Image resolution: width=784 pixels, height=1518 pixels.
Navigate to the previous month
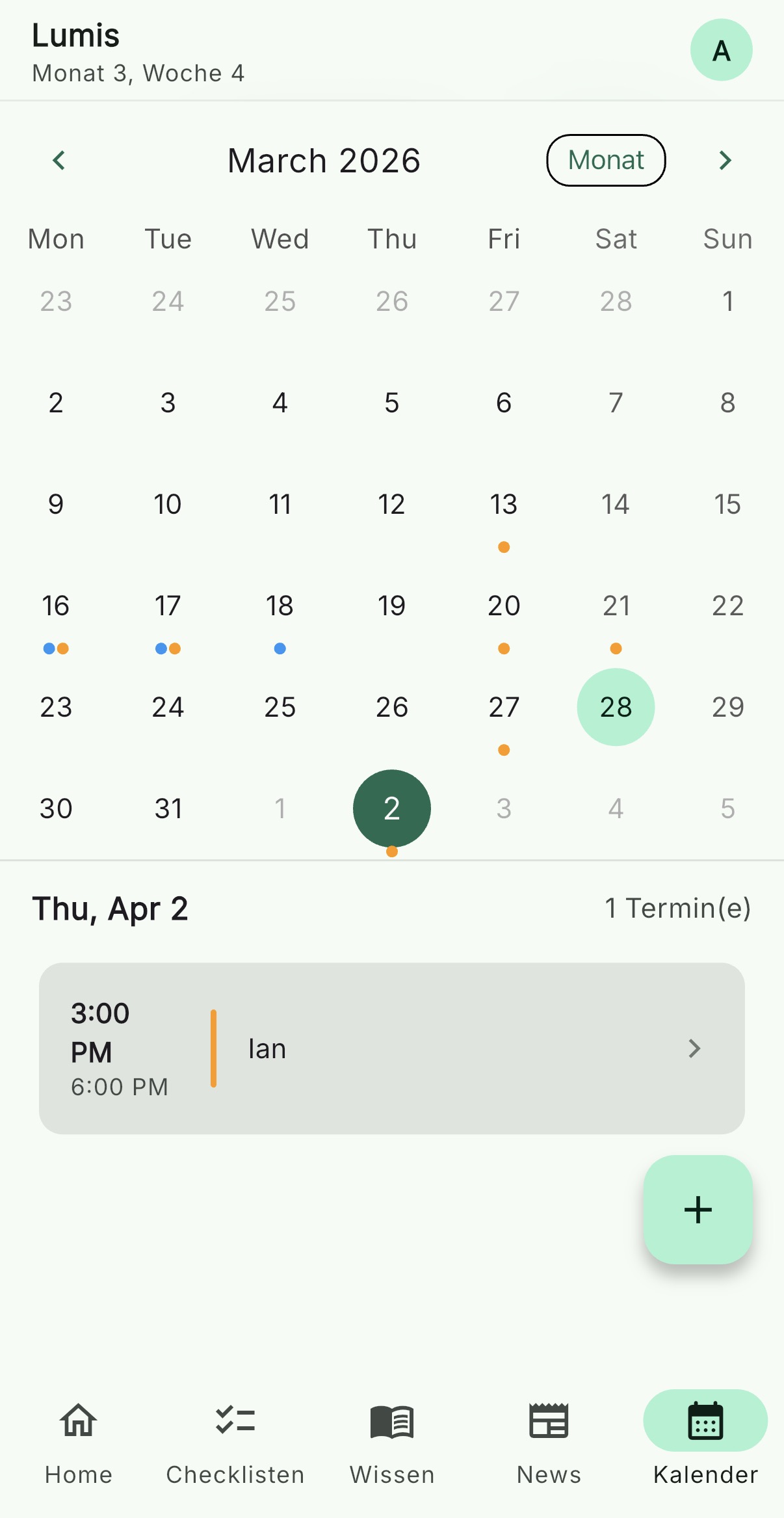click(59, 160)
